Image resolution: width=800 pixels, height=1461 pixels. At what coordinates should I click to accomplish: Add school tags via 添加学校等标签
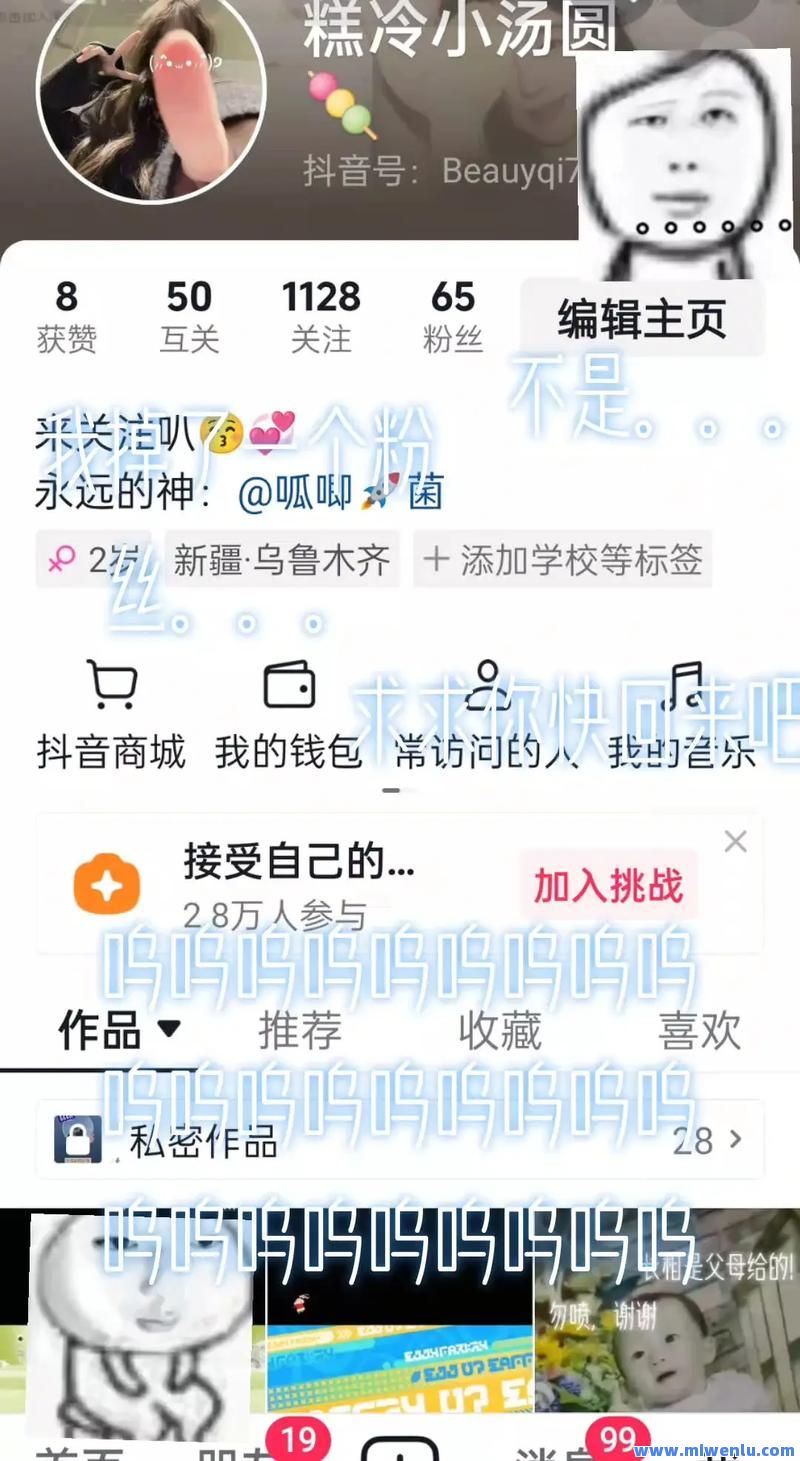(x=563, y=559)
